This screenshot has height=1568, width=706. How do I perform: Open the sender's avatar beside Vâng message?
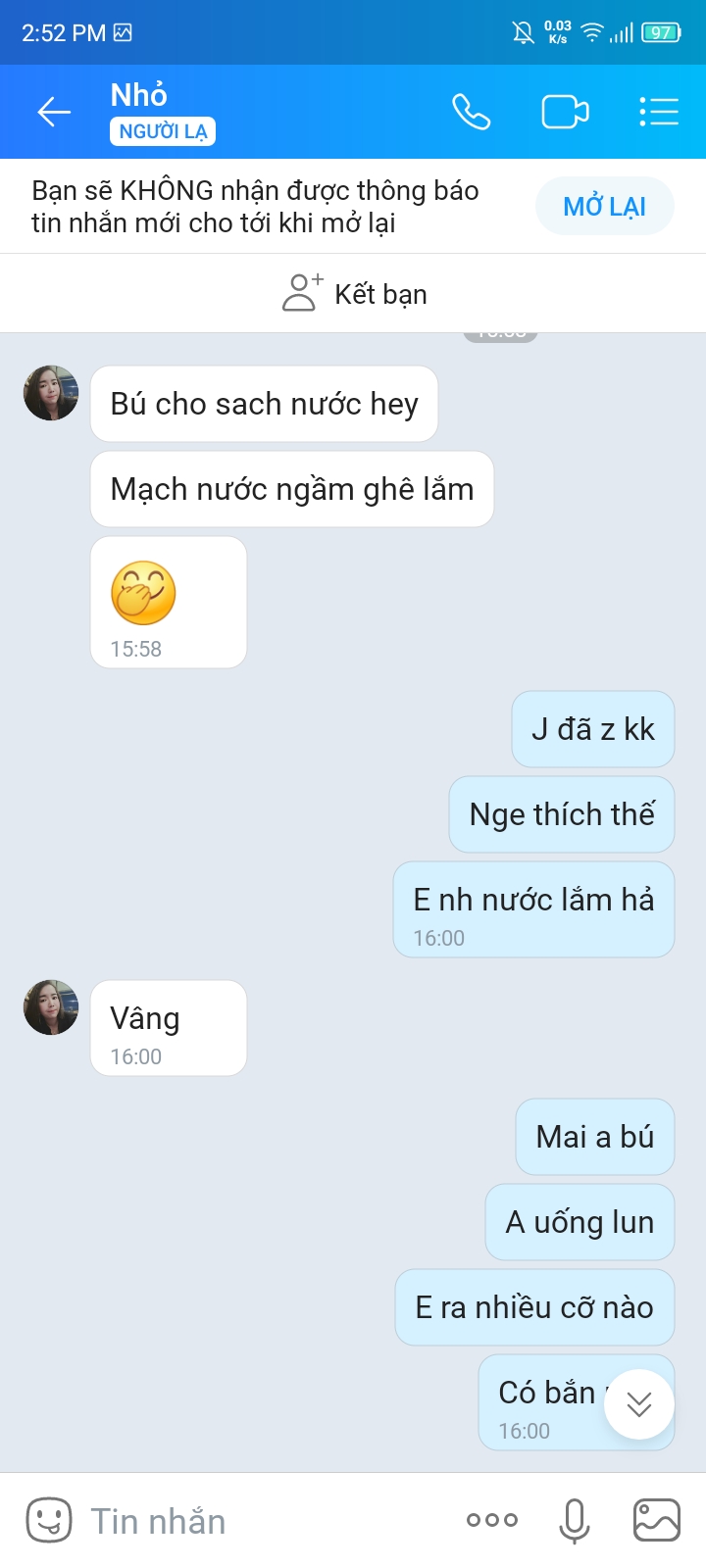[x=51, y=1007]
